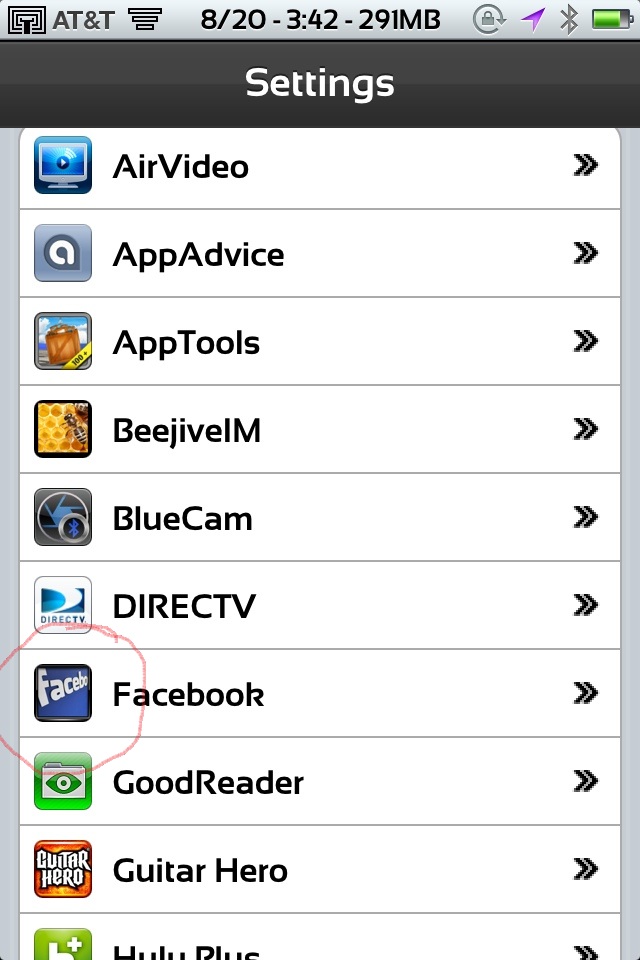Viewport: 640px width, 960px height.
Task: Open AirVideo settings
Action: (x=320, y=166)
